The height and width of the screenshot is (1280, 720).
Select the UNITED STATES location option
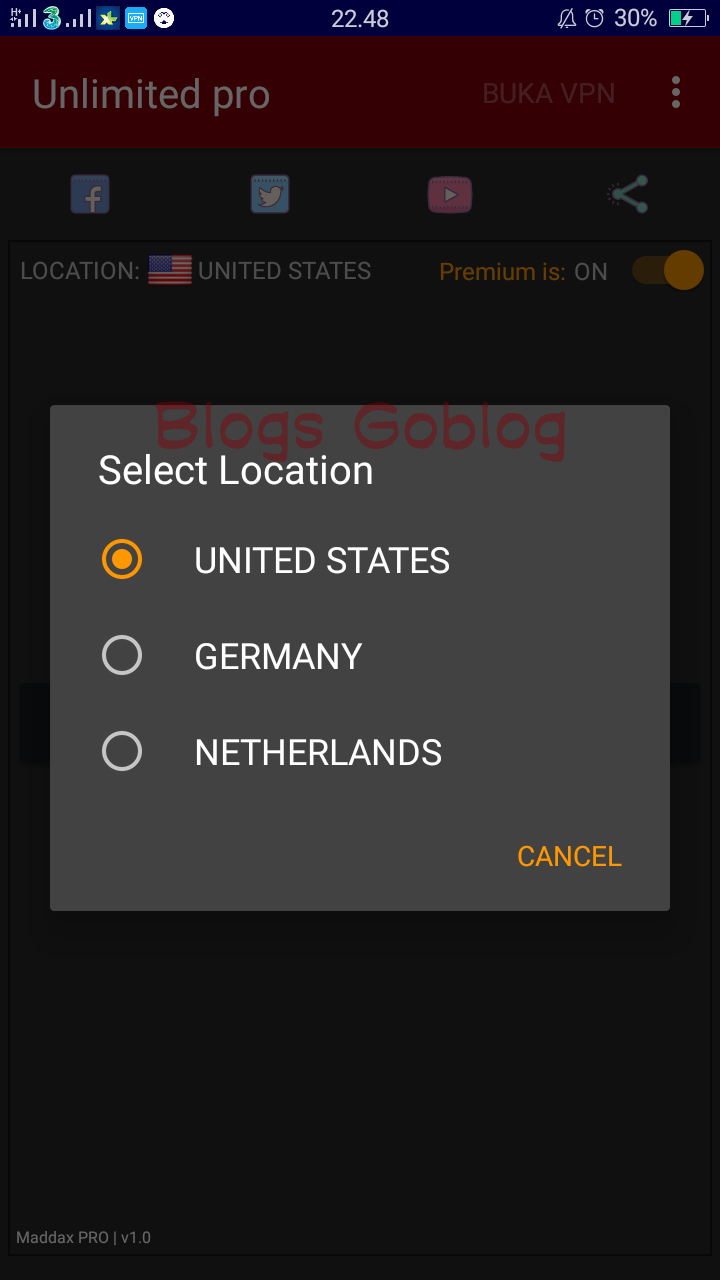(360, 560)
